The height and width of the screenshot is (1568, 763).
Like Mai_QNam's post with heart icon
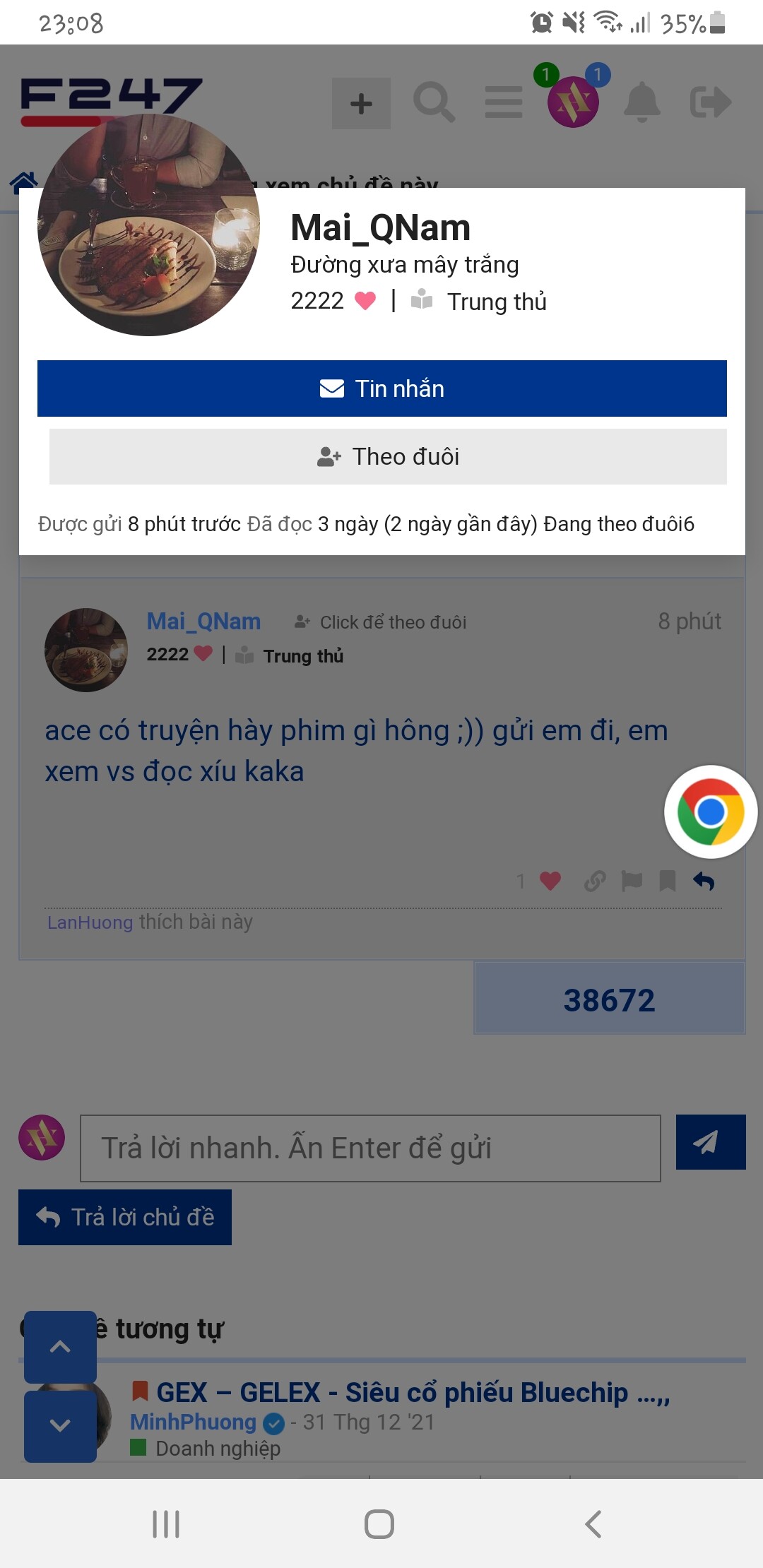tap(550, 881)
